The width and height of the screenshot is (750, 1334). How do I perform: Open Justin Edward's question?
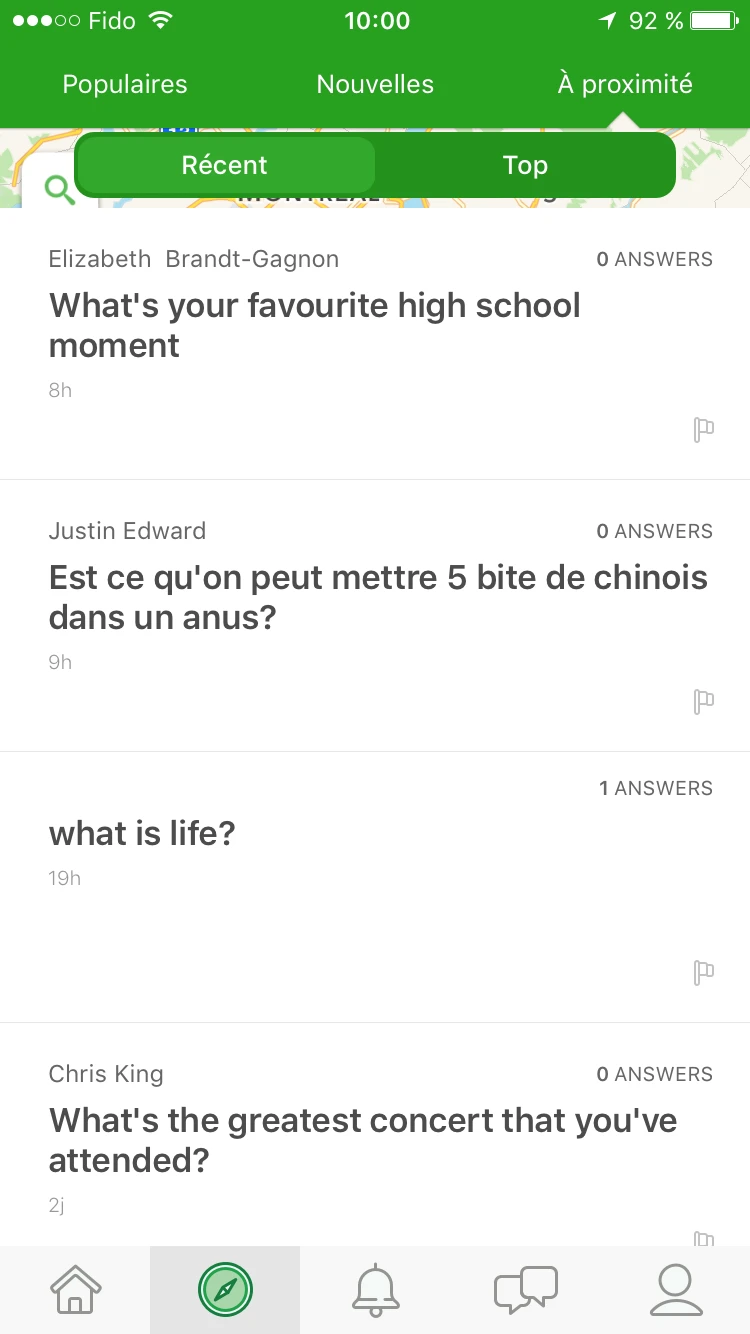(378, 597)
